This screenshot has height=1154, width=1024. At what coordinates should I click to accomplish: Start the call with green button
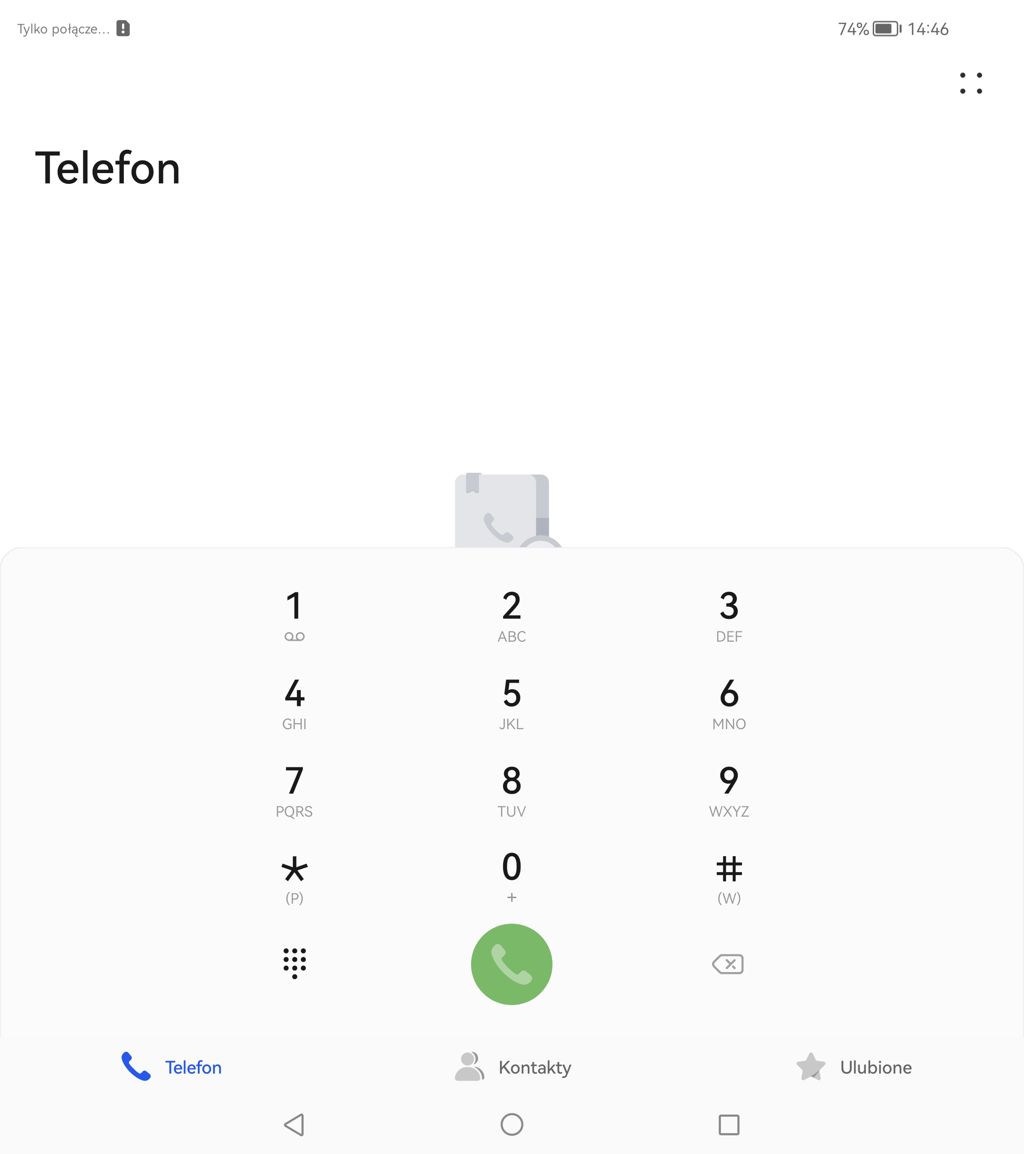[511, 964]
